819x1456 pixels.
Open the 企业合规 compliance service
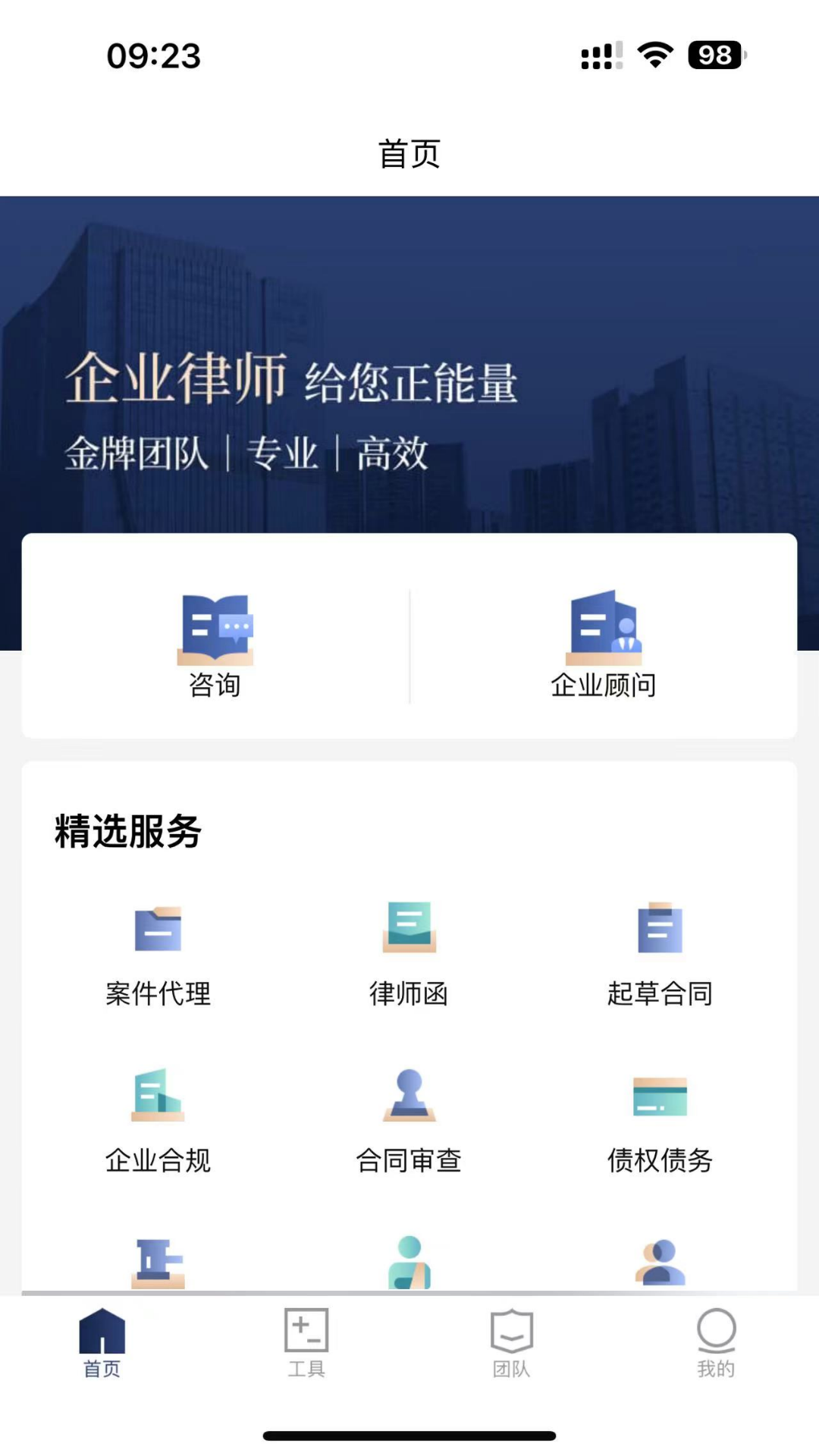(x=158, y=1121)
